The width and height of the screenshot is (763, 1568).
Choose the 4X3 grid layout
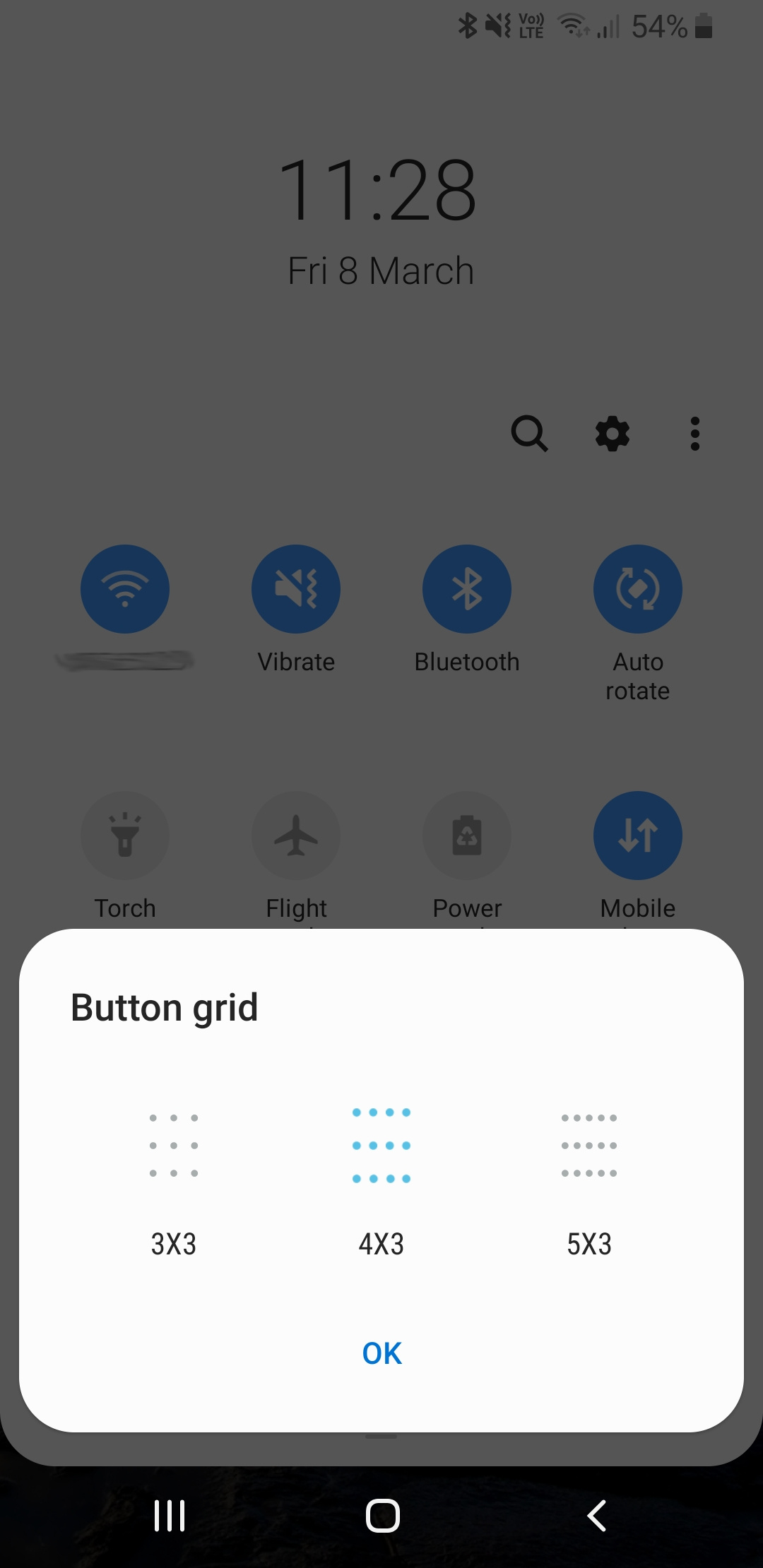pos(381,1180)
